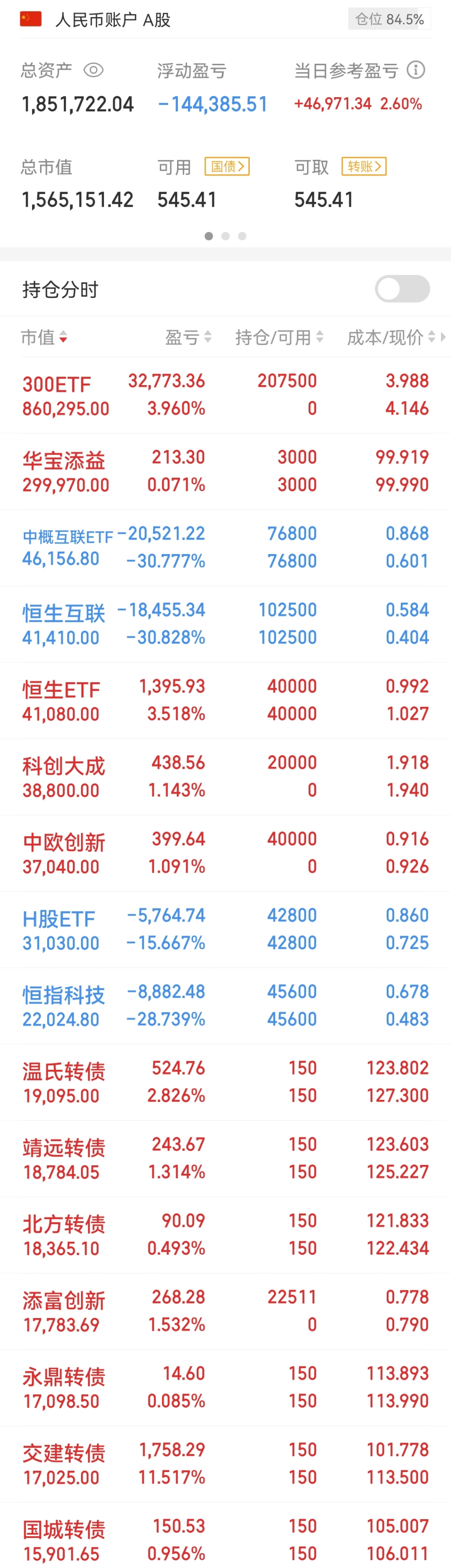Image resolution: width=451 pixels, height=1568 pixels.
Task: Sort by 持仓/可用 column
Action: 279,337
